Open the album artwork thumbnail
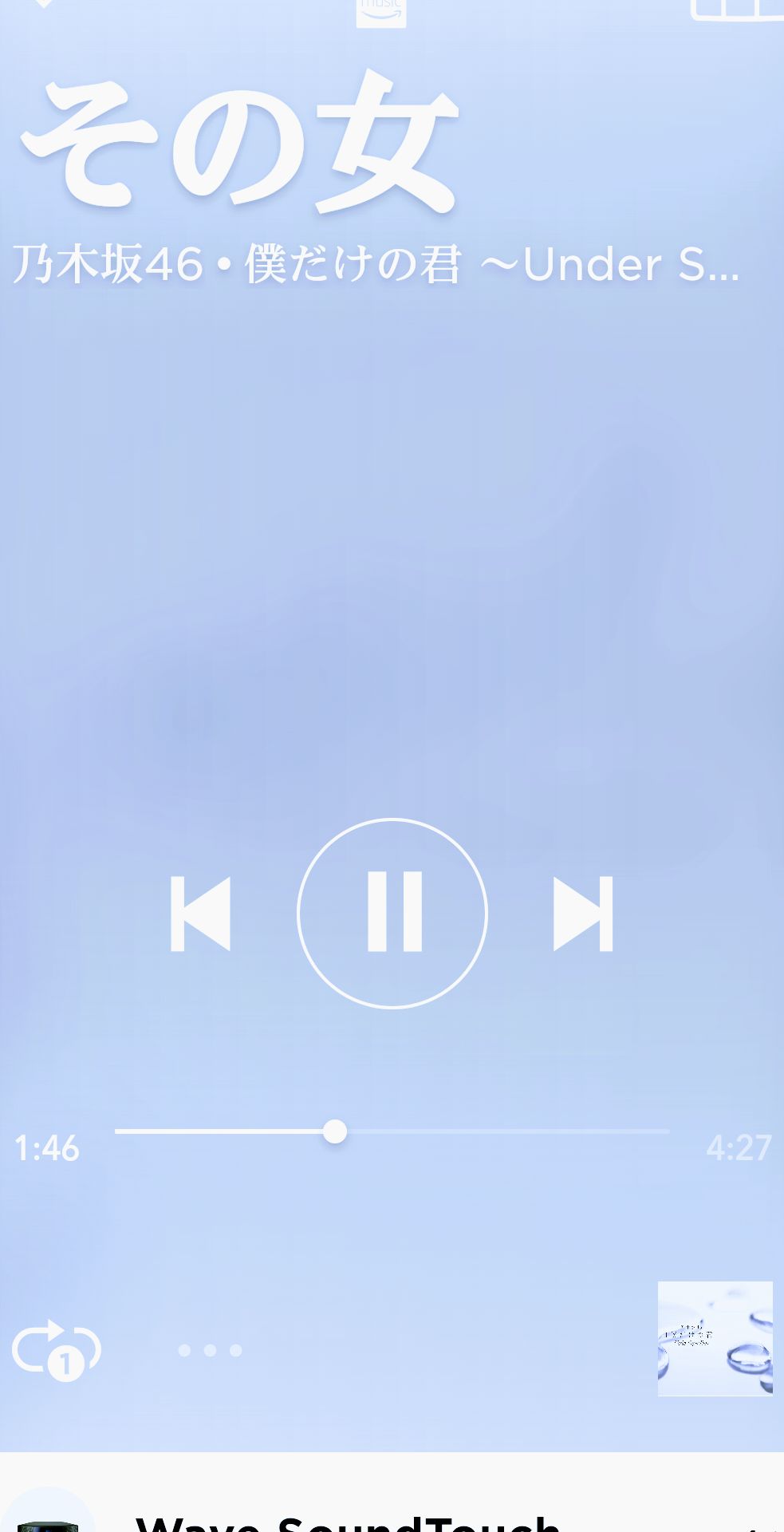Image resolution: width=784 pixels, height=1532 pixels. (x=715, y=1339)
